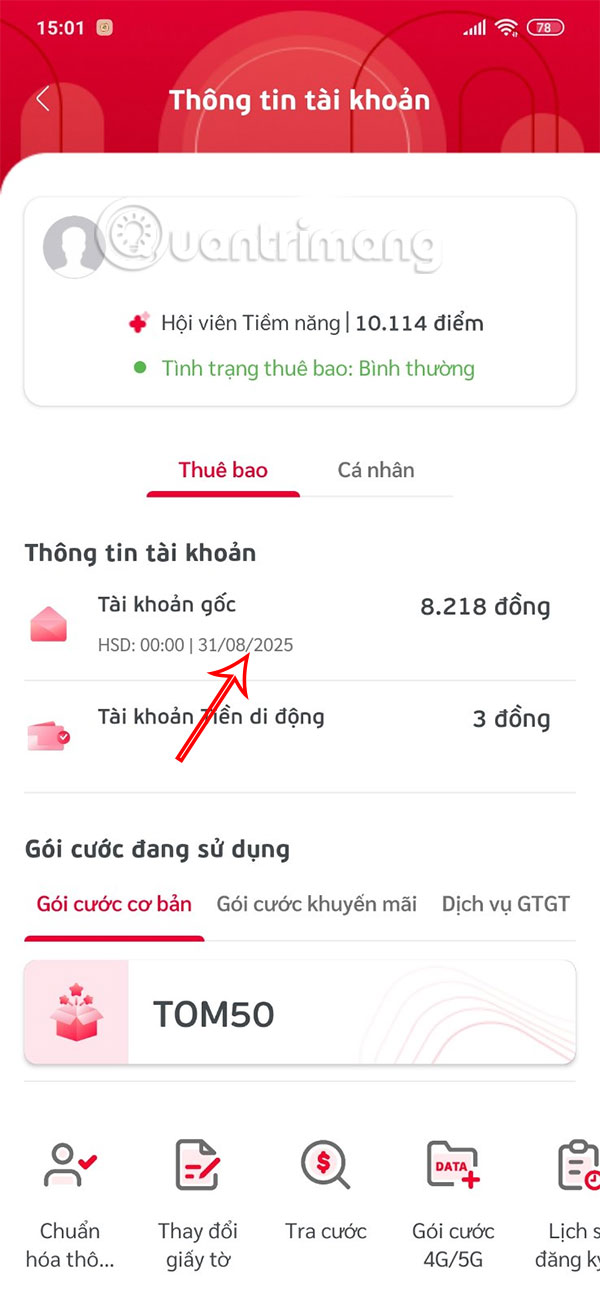
Task: Switch to the Cá nhân tab
Action: (376, 470)
